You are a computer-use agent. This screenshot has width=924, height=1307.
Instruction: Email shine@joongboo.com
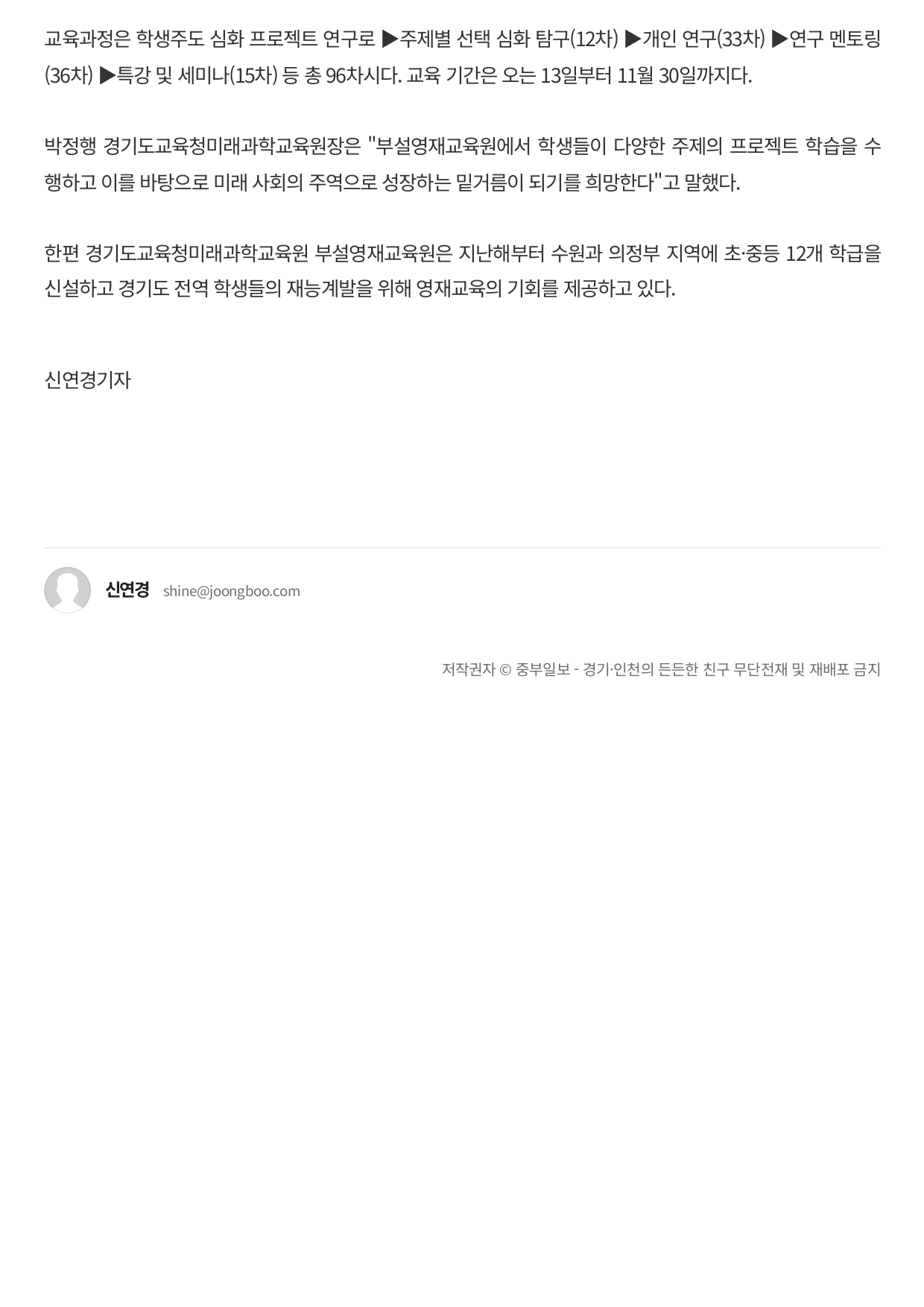tap(231, 591)
